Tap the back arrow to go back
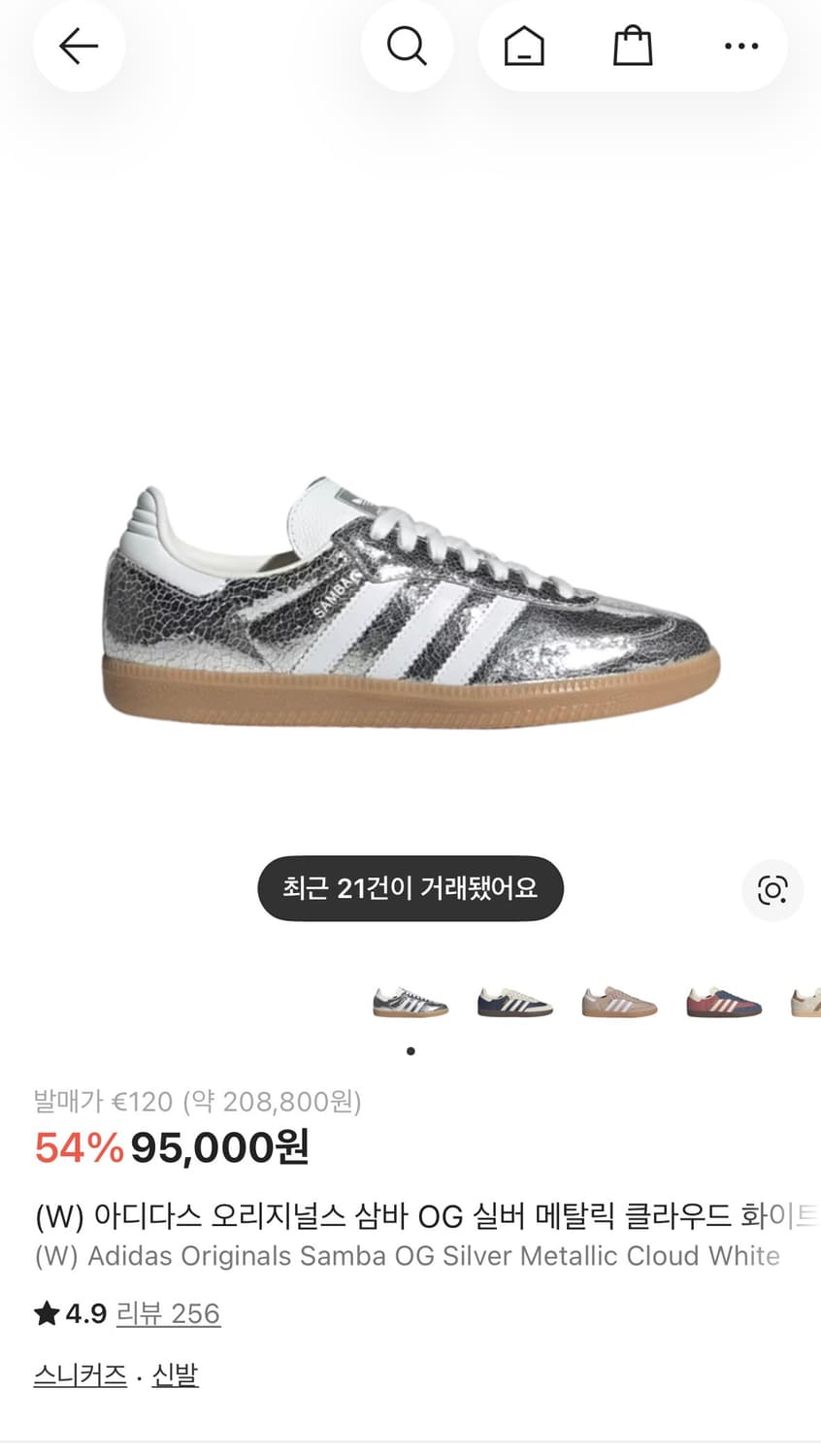This screenshot has height=1456, width=821. (x=79, y=46)
